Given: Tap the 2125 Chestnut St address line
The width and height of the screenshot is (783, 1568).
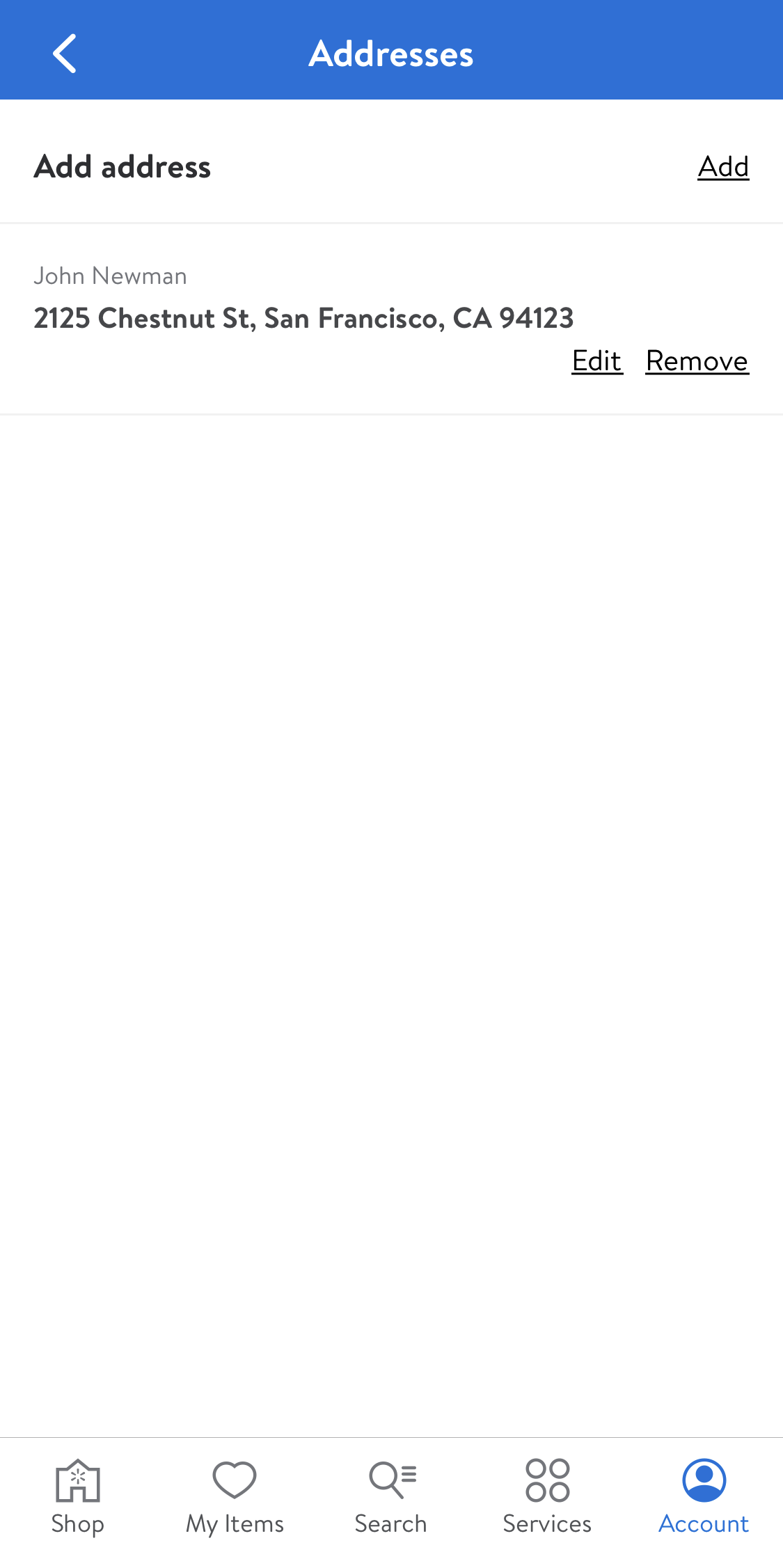Looking at the screenshot, I should tap(303, 318).
